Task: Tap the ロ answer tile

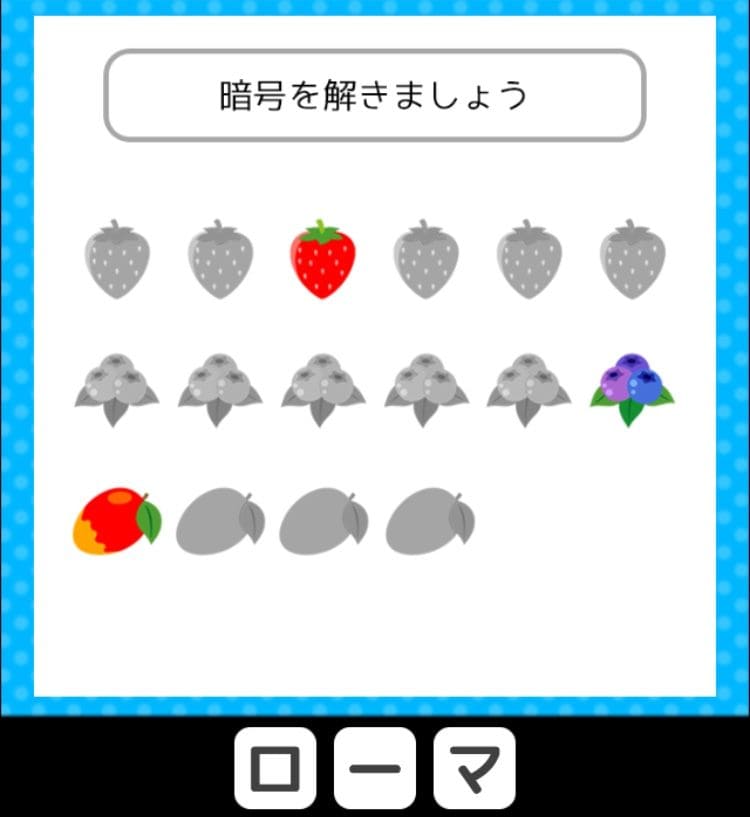Action: (x=275, y=768)
